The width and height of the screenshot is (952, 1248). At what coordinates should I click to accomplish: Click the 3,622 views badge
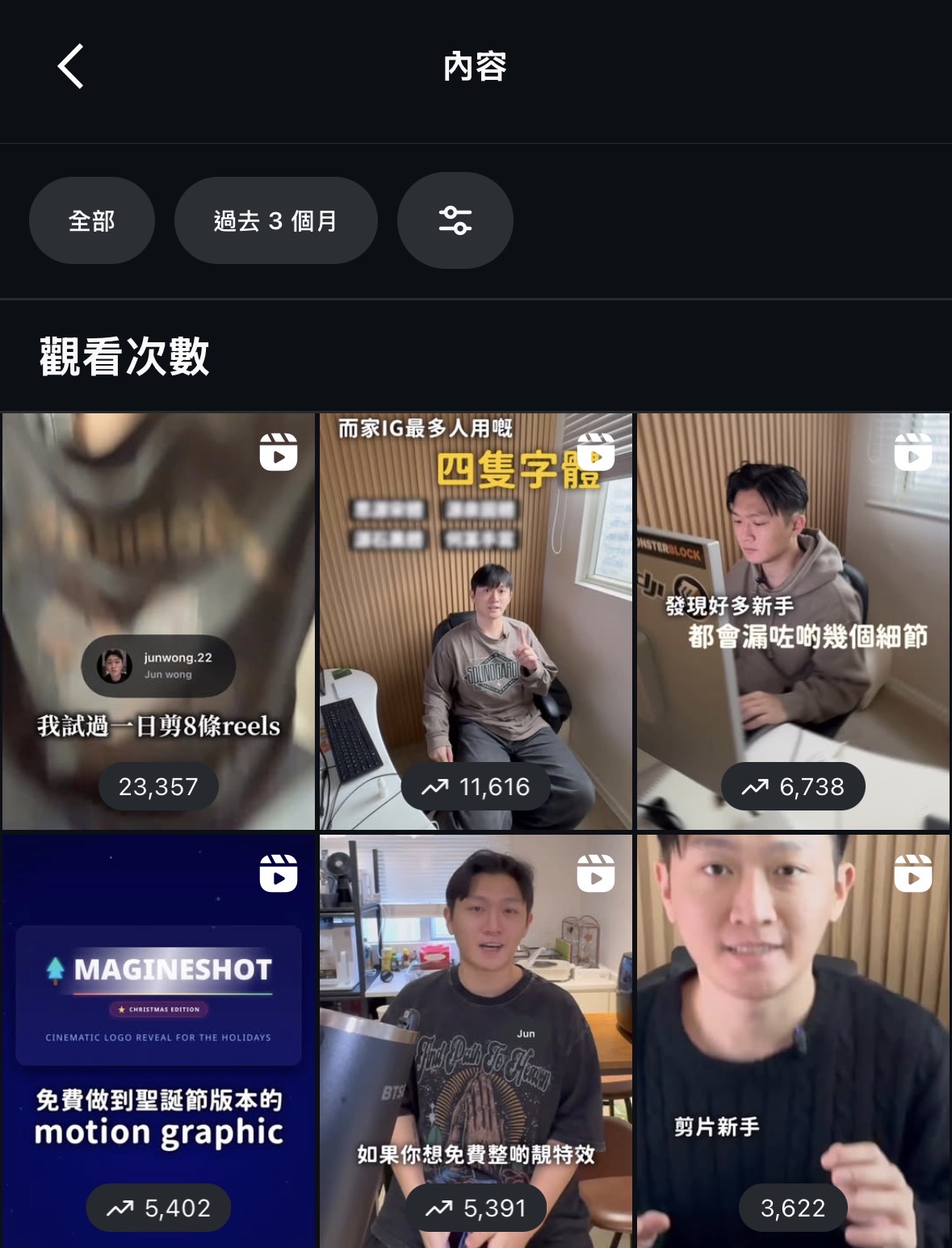[792, 1208]
